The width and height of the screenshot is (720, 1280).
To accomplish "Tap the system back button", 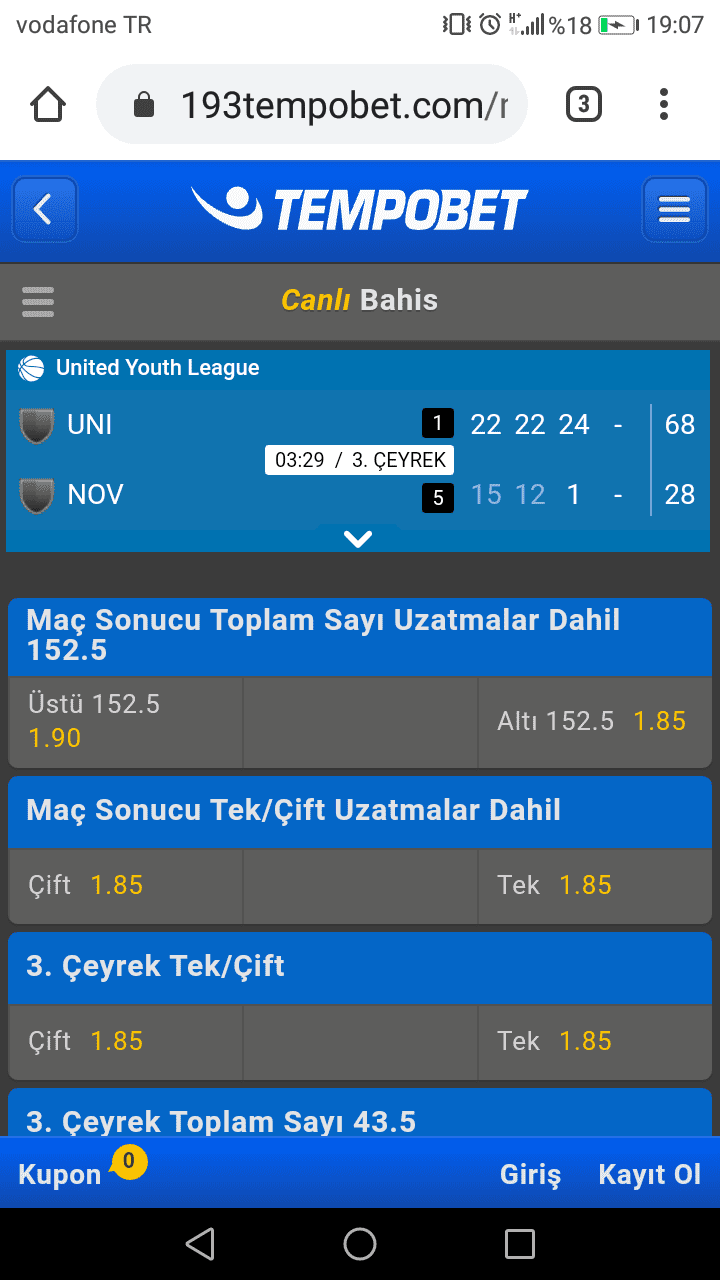I will (x=200, y=1244).
